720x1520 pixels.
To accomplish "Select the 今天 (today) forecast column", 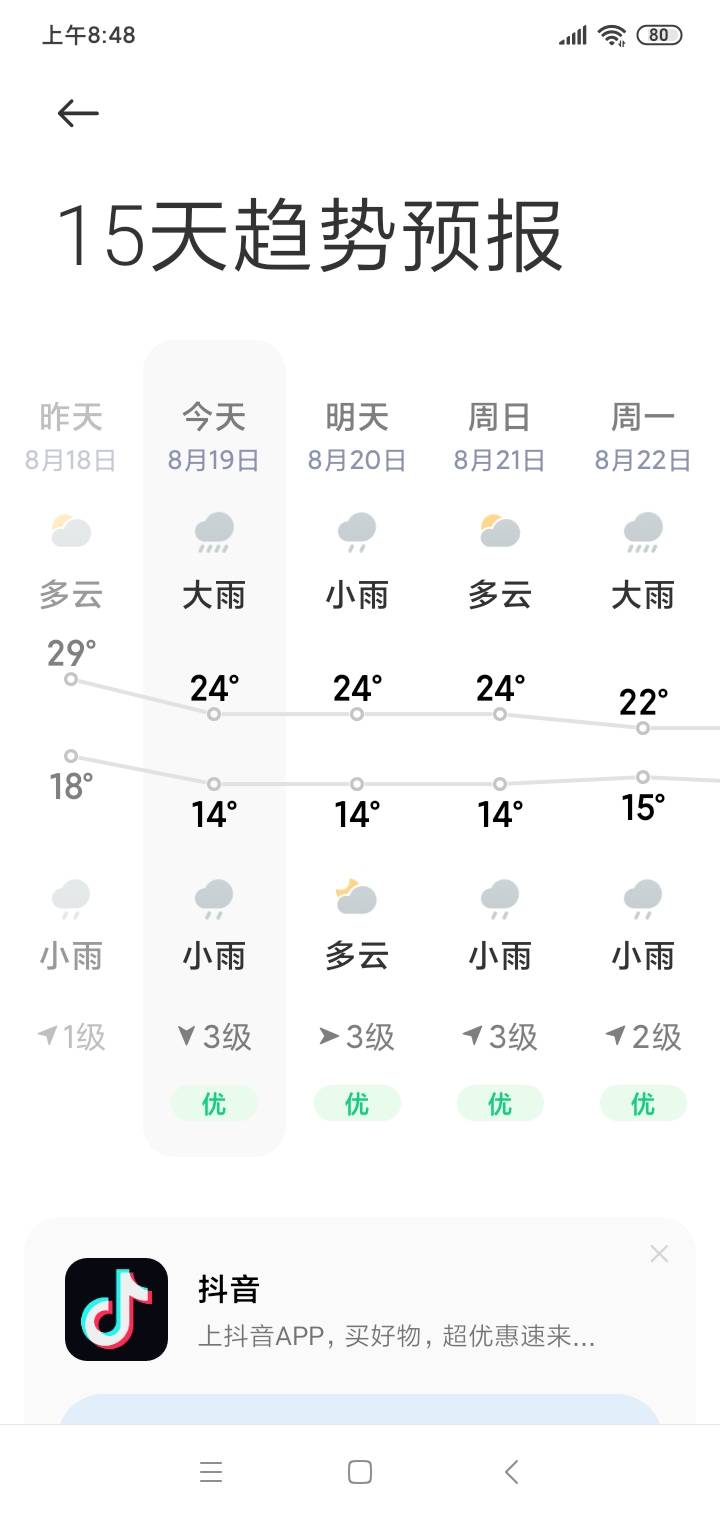I will [213, 418].
